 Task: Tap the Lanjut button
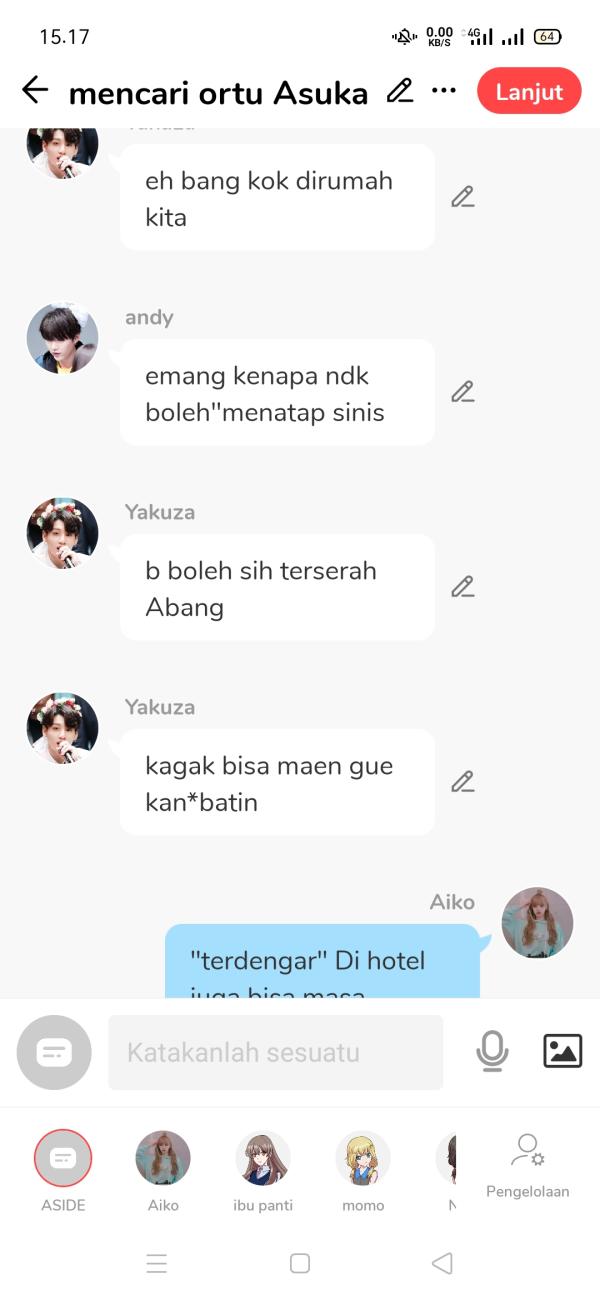click(529, 92)
